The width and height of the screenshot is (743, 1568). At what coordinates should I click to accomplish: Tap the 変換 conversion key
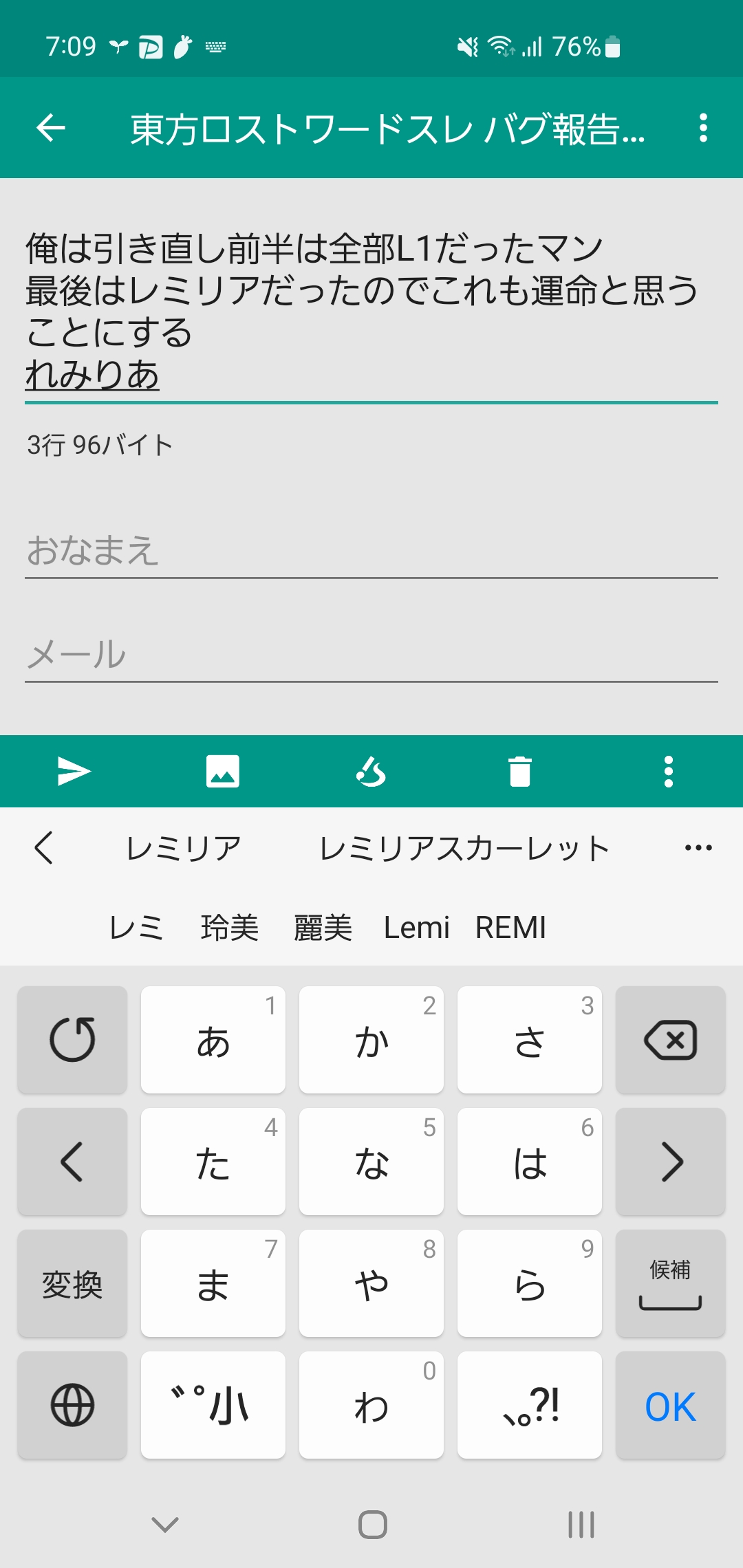(x=72, y=1284)
